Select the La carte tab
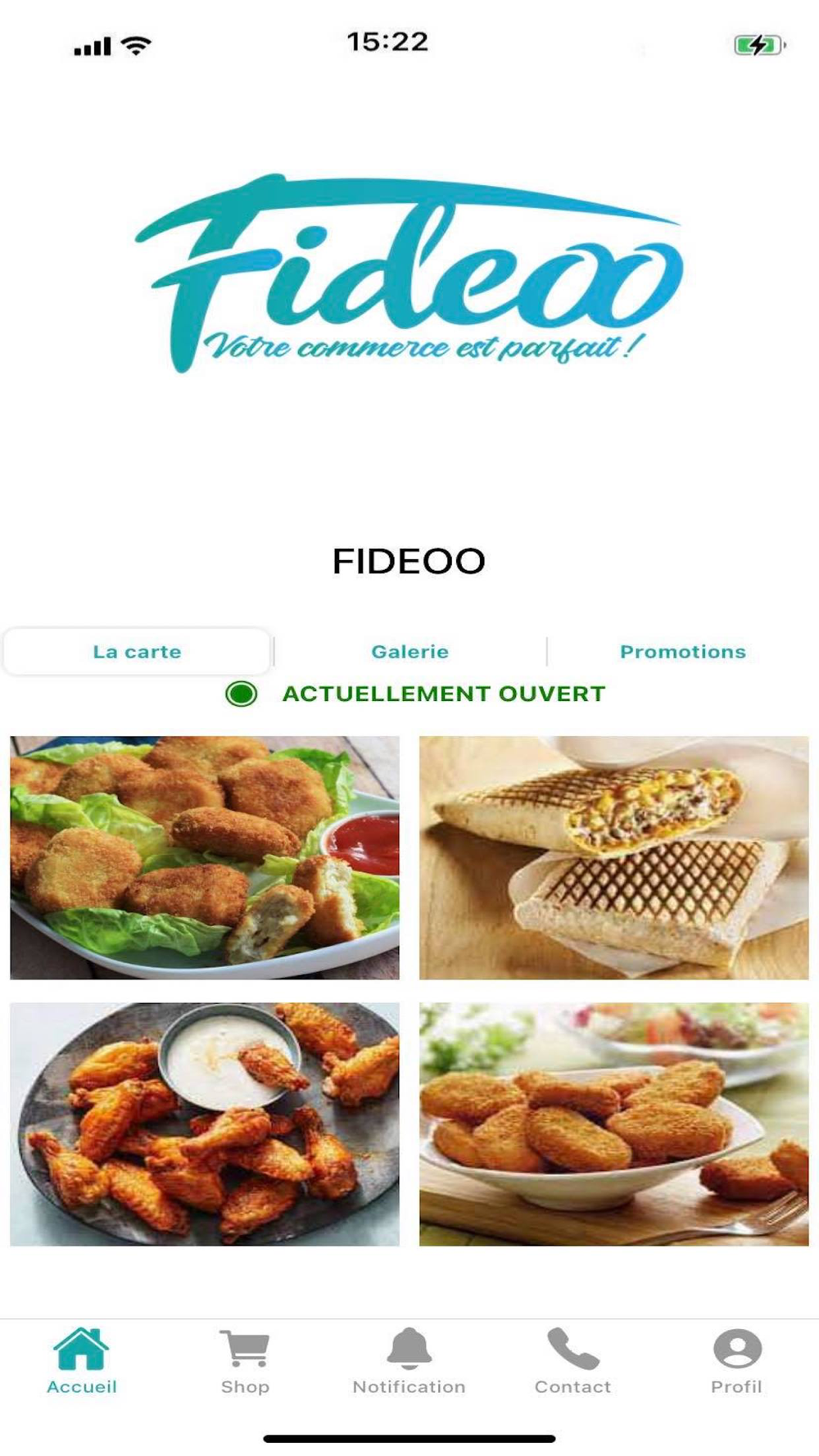 pyautogui.click(x=137, y=652)
